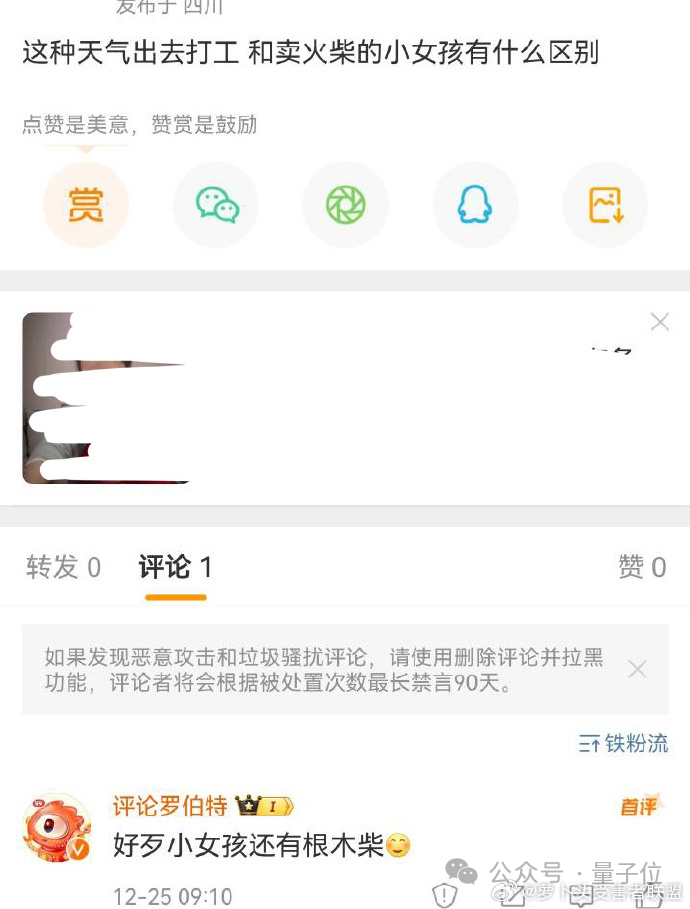Change comment sorting via 铁粉流
Screen dimensions: 690x909
click(x=623, y=743)
